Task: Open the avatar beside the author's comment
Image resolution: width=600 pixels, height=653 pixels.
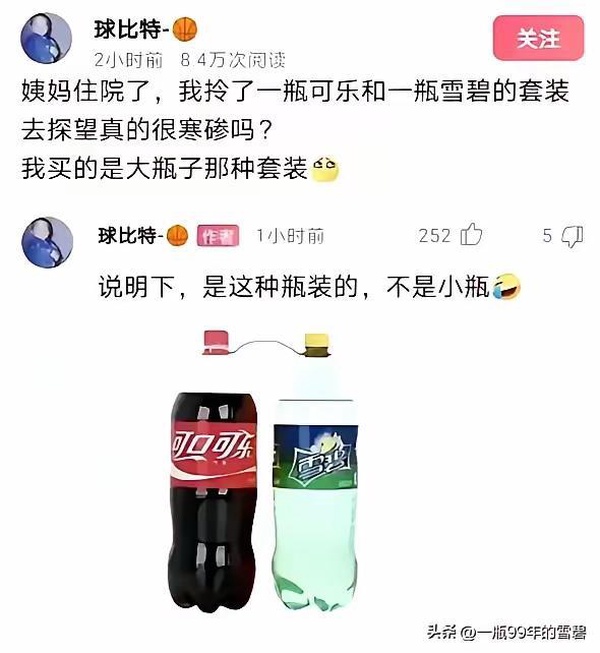Action: pos(47,241)
